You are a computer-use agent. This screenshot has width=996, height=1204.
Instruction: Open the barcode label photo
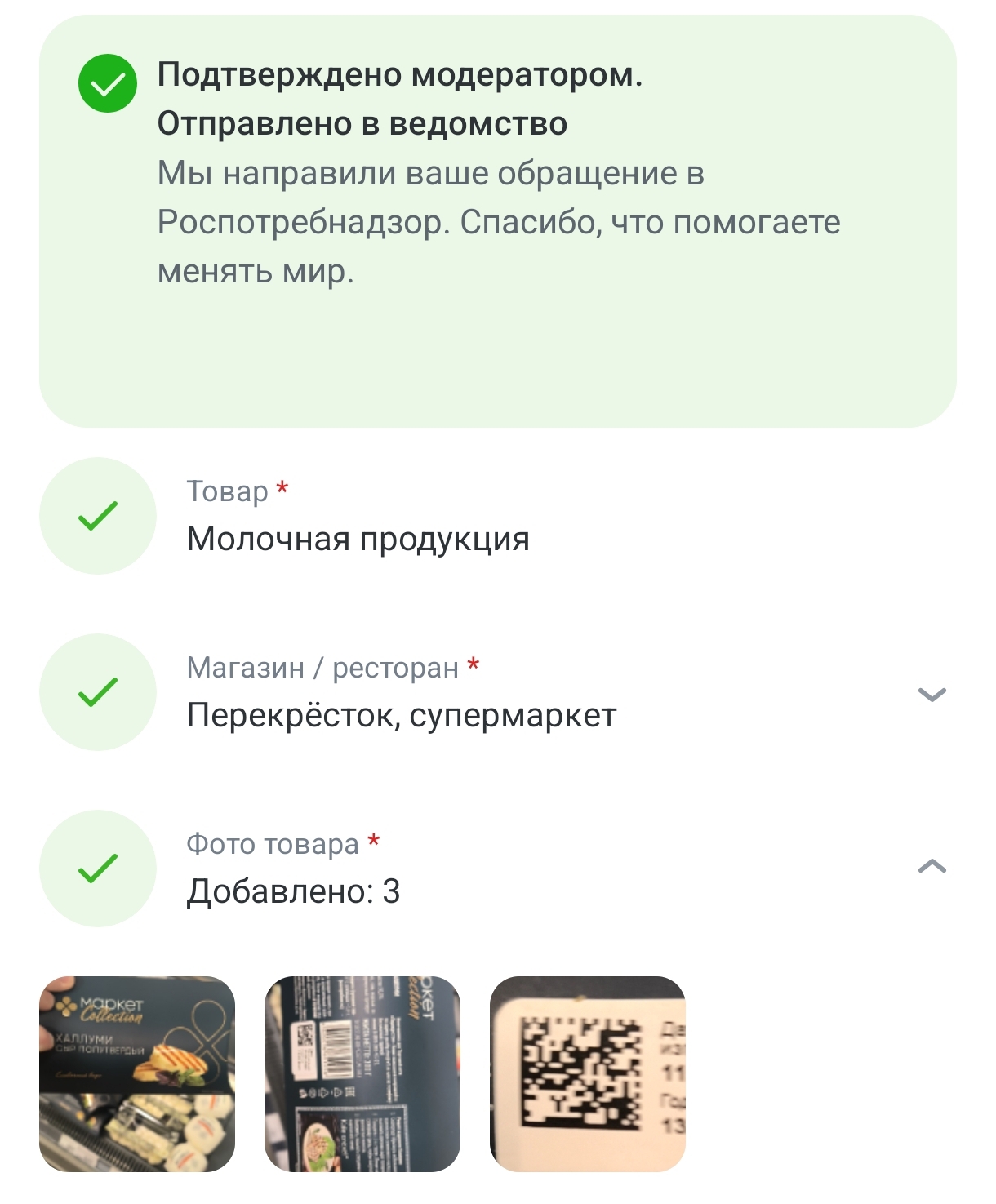[x=362, y=1073]
